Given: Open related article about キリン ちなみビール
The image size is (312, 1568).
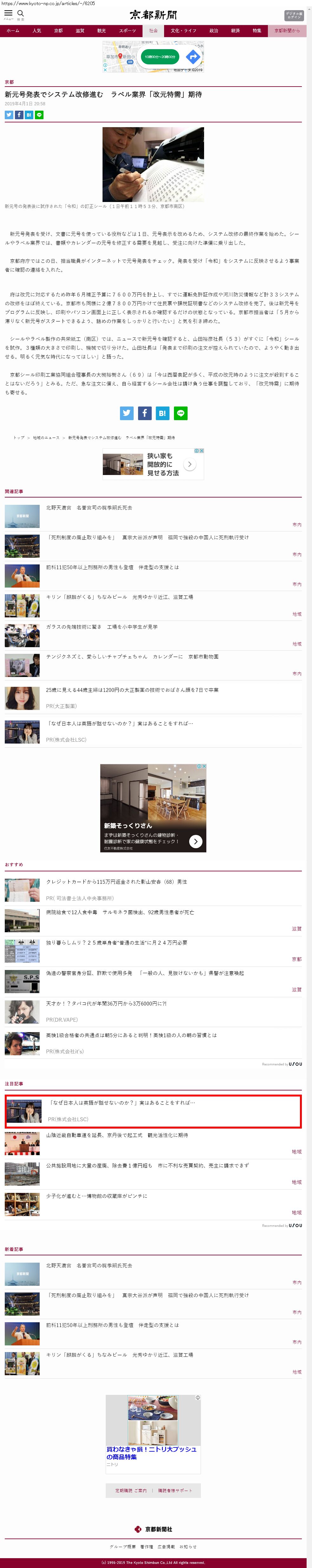Looking at the screenshot, I should [x=119, y=596].
